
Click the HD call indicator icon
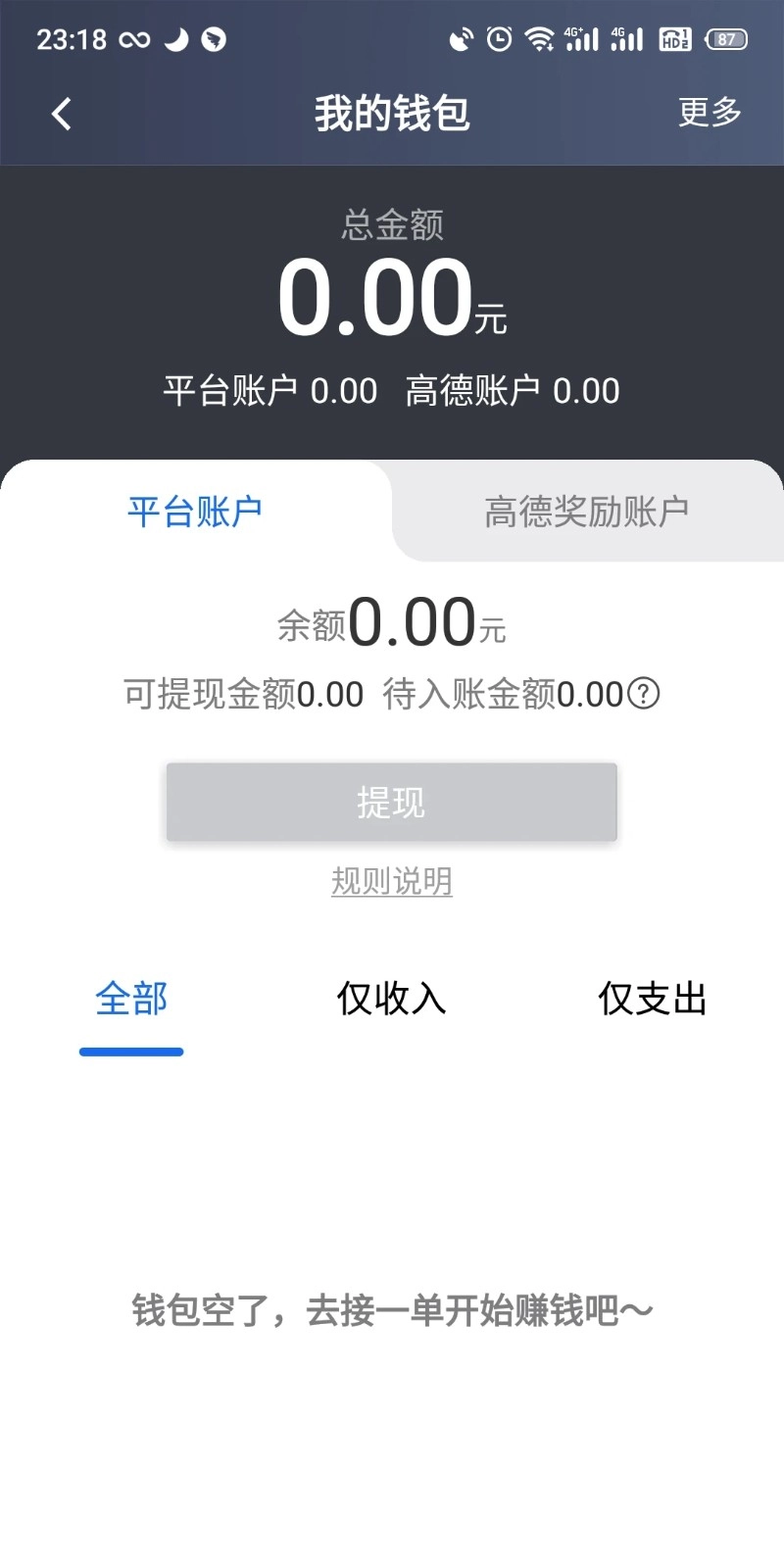tap(673, 39)
